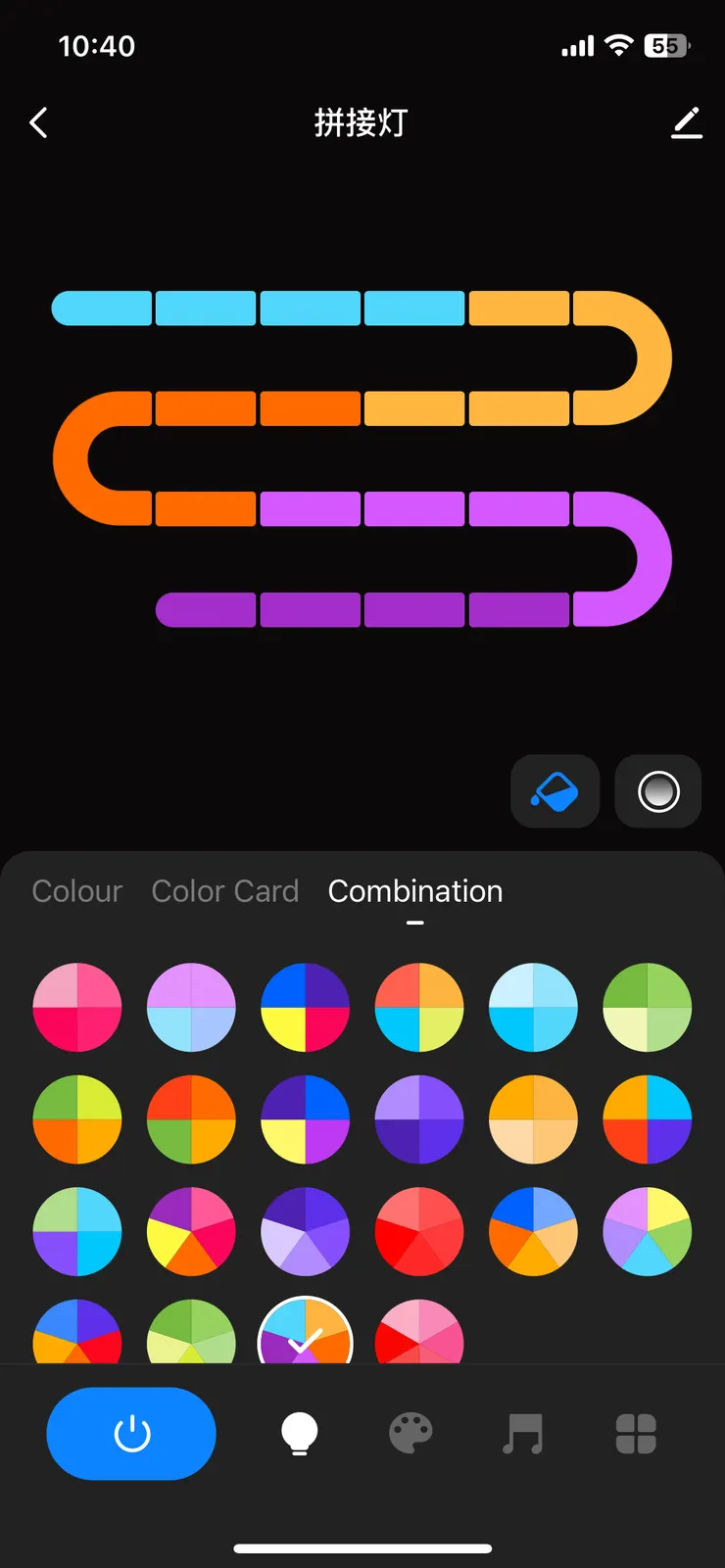Image resolution: width=725 pixels, height=1568 pixels.
Task: Pick the peach and orange combination
Action: click(x=534, y=1119)
